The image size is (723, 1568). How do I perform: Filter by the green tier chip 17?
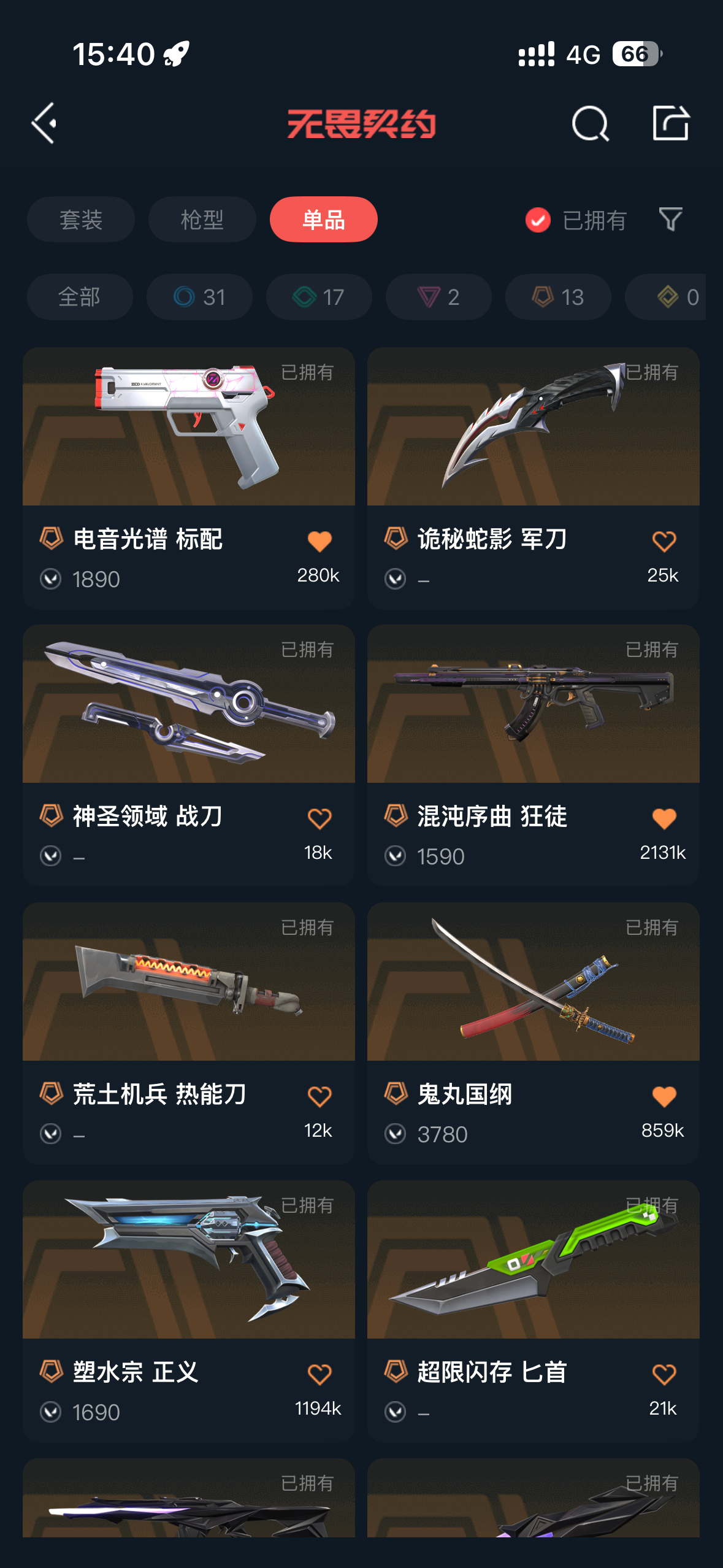[x=319, y=297]
